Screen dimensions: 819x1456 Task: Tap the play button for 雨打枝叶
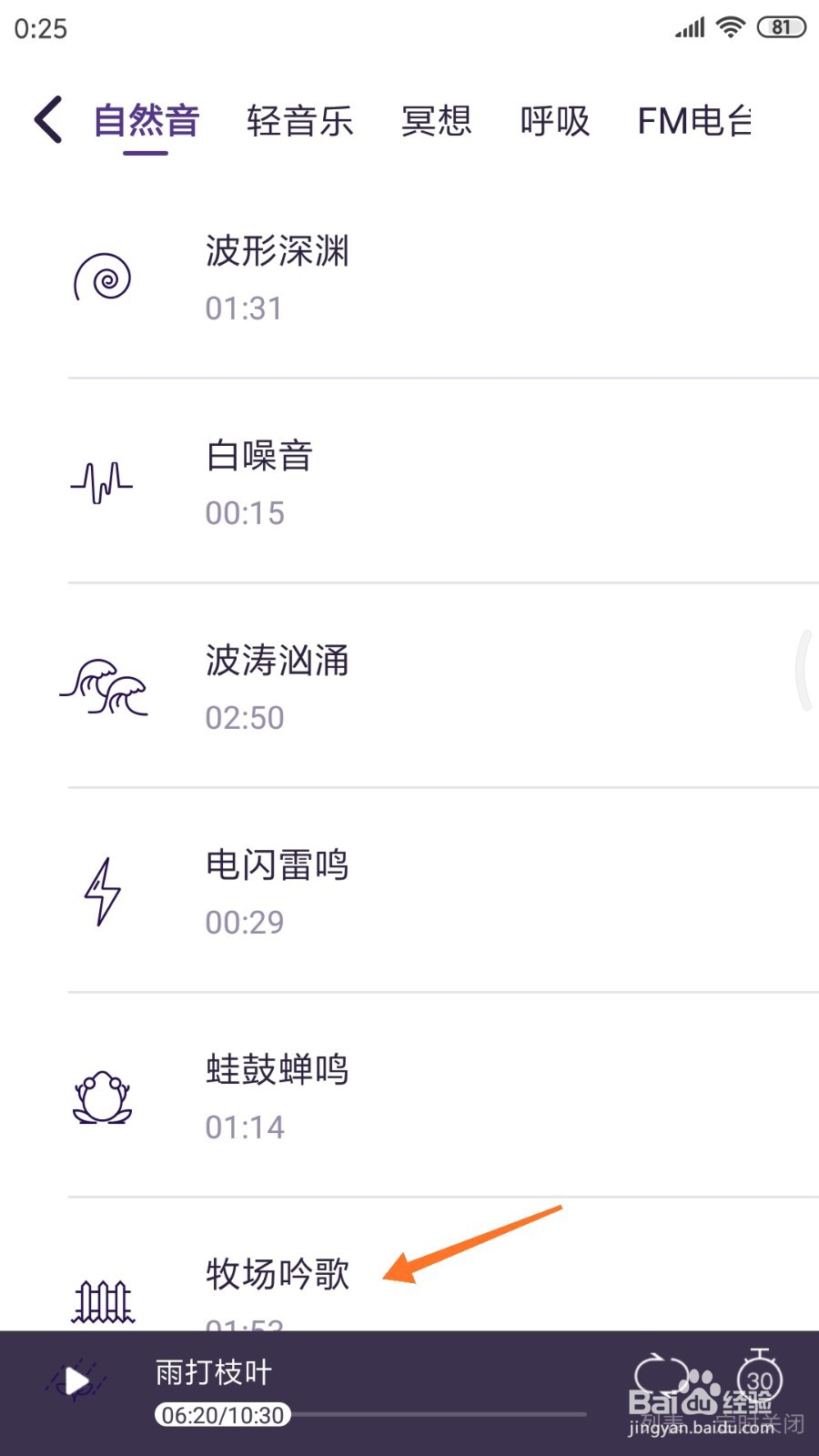76,1382
